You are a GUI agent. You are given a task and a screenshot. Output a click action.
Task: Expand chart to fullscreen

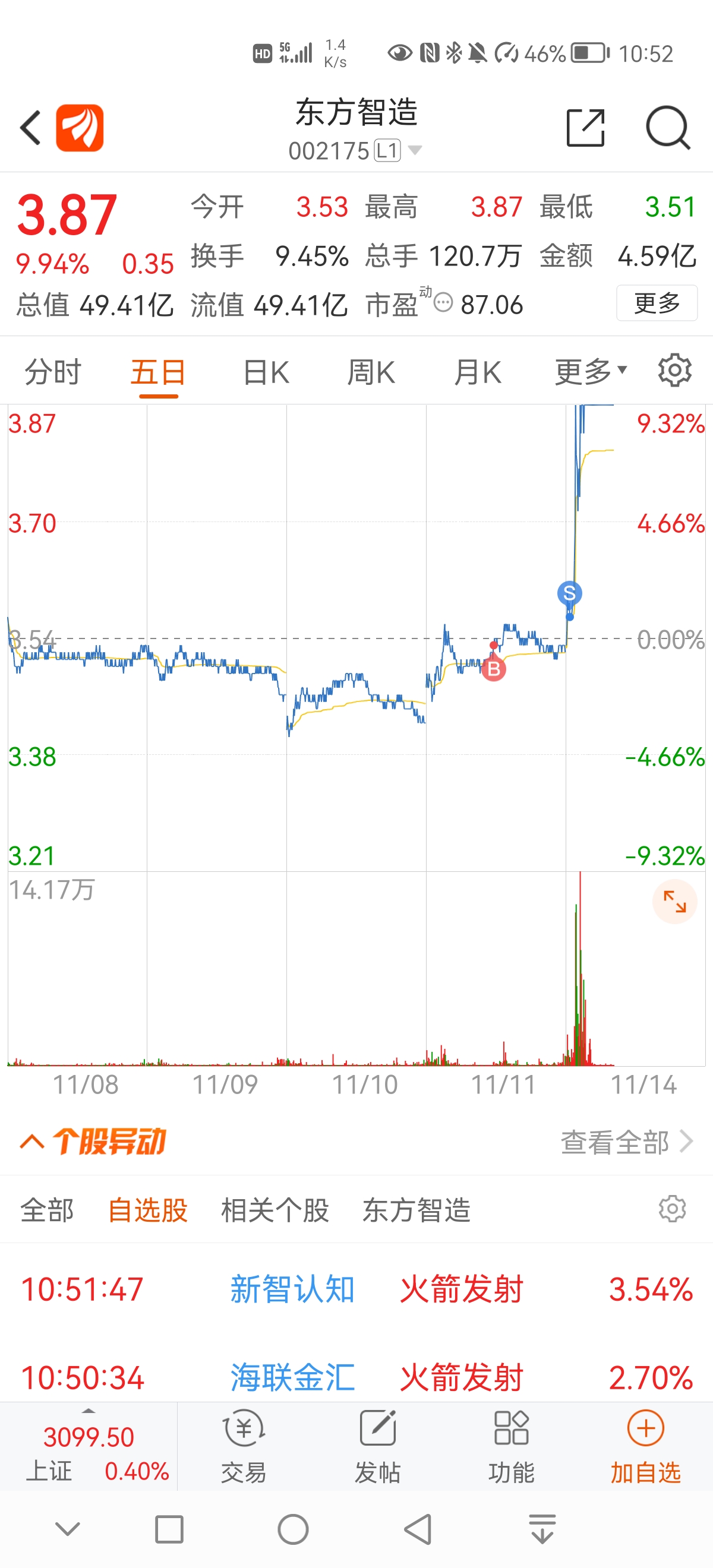coord(674,902)
